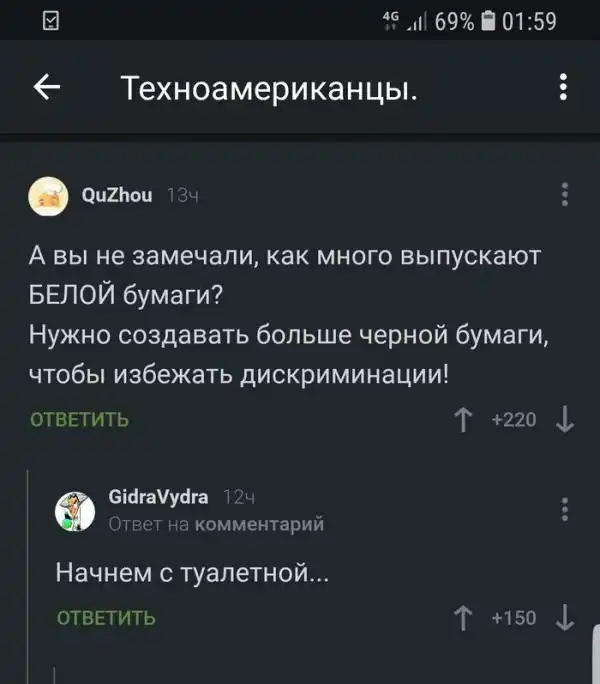Reply to QuZhou's comment
This screenshot has height=684, width=600.
coord(80,420)
